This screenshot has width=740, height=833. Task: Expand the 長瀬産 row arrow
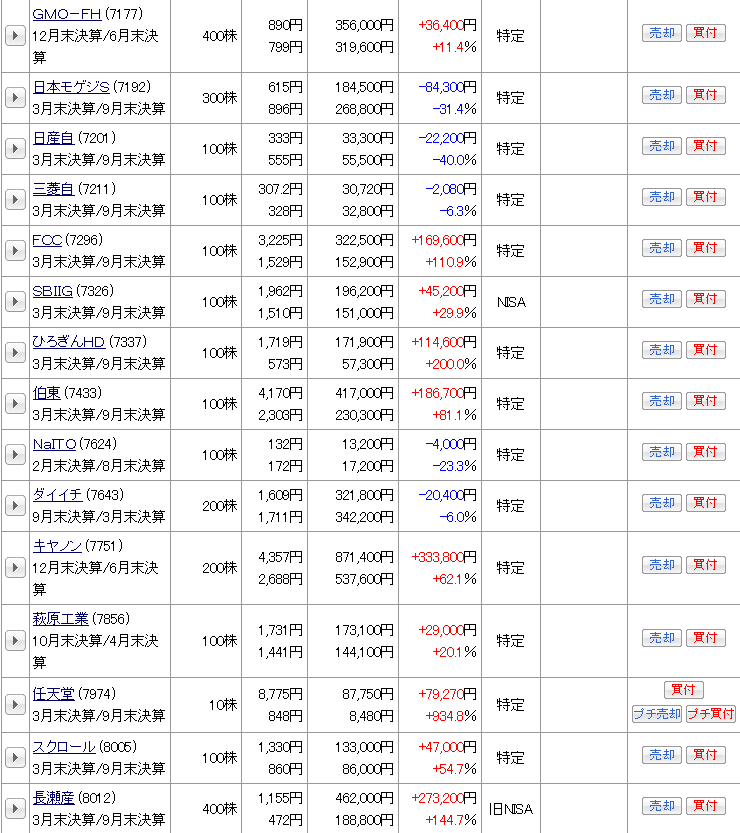click(x=15, y=807)
